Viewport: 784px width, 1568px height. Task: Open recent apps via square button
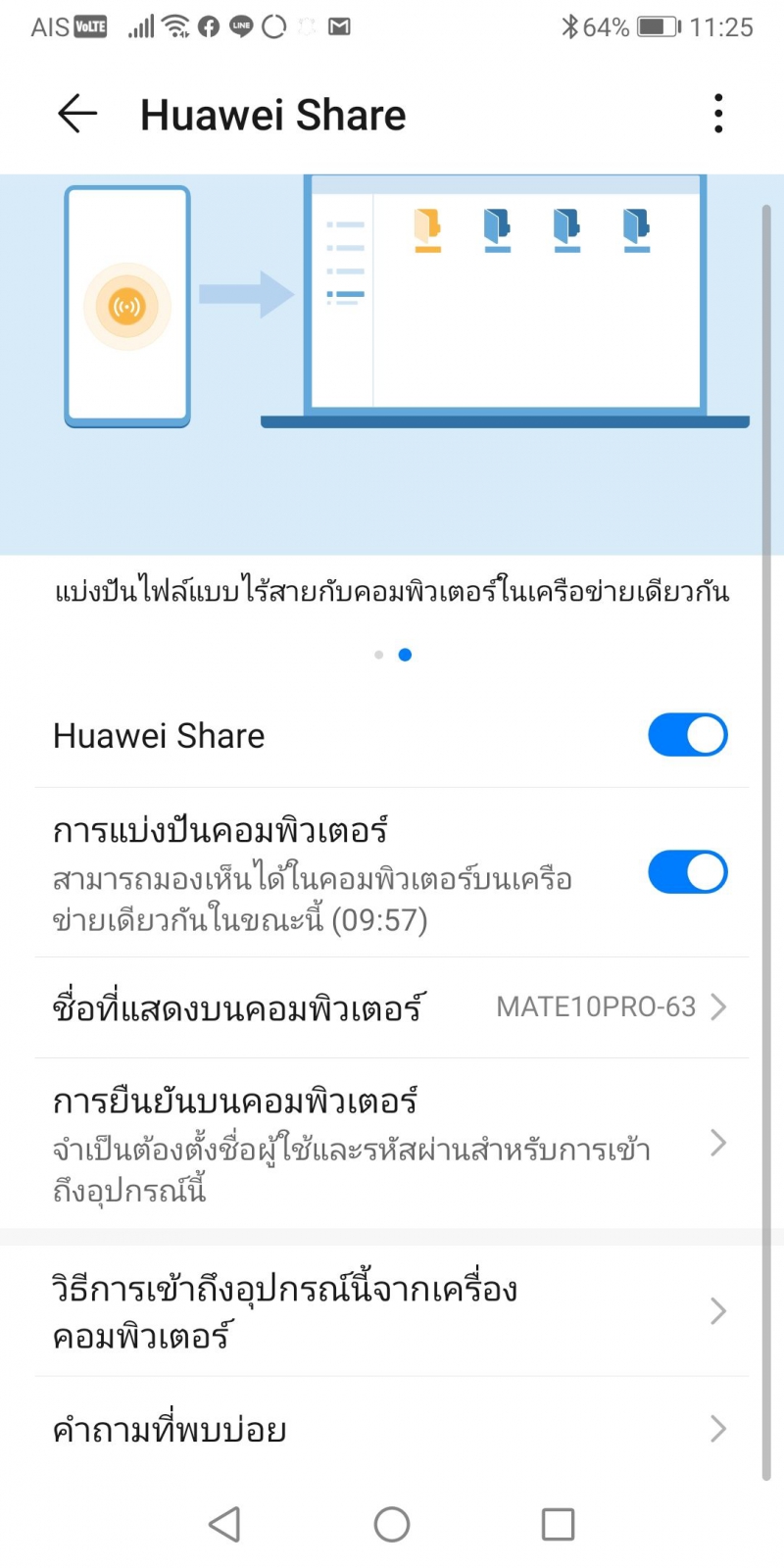[x=558, y=1524]
